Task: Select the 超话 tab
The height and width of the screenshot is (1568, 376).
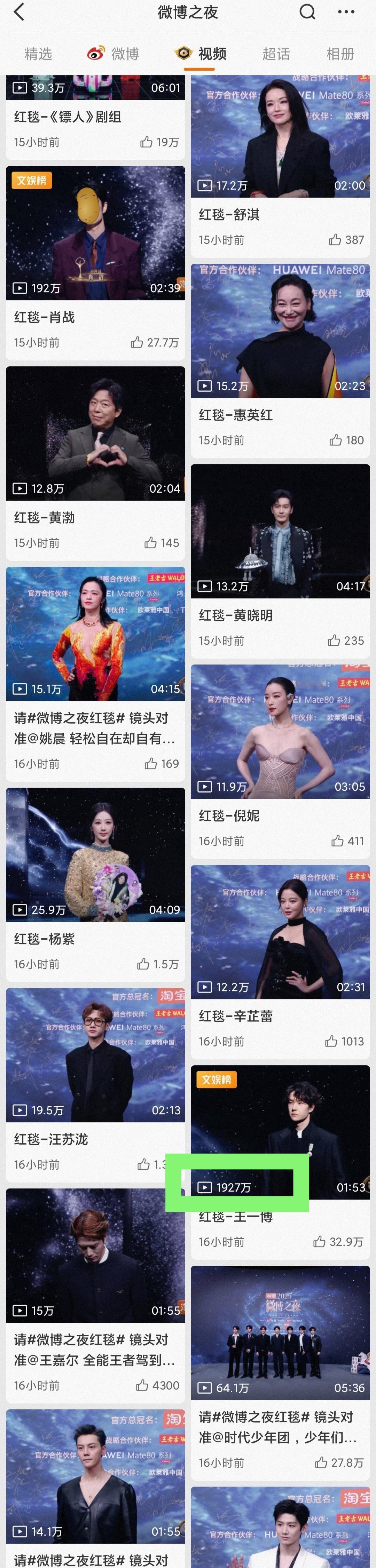Action: click(x=276, y=54)
